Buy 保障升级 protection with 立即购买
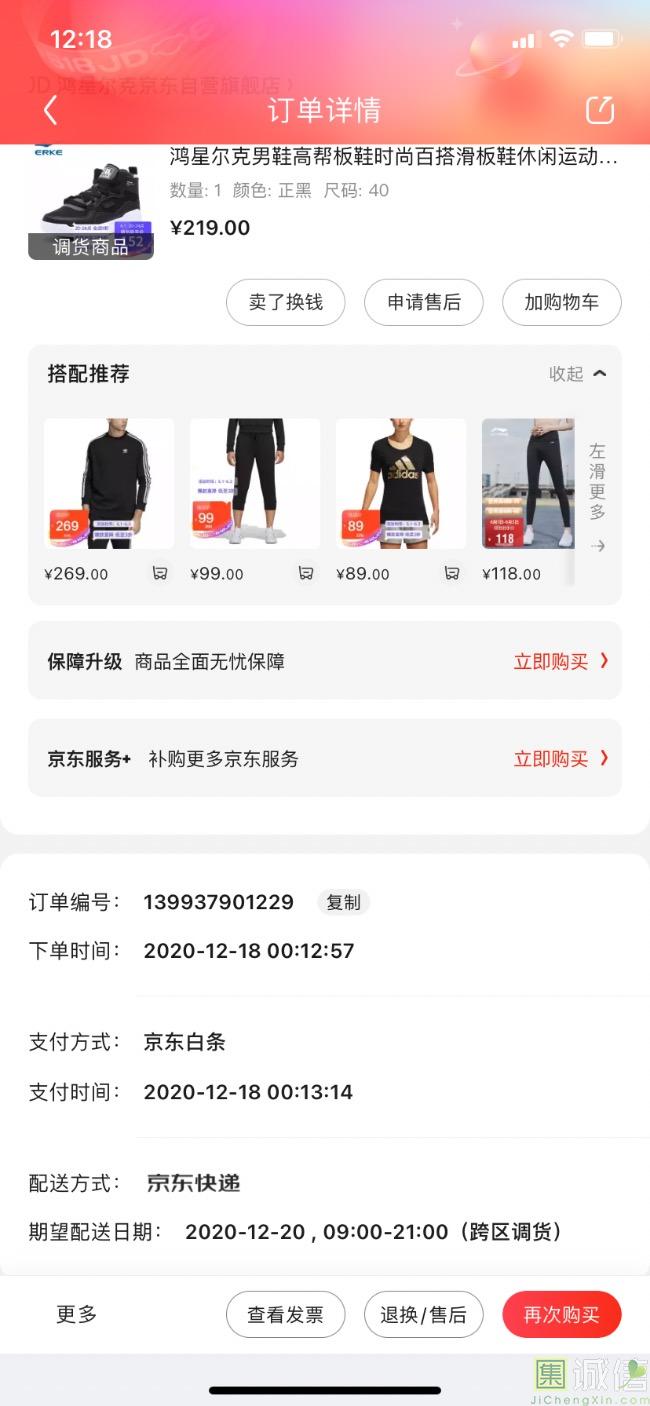The width and height of the screenshot is (650, 1406). [560, 661]
